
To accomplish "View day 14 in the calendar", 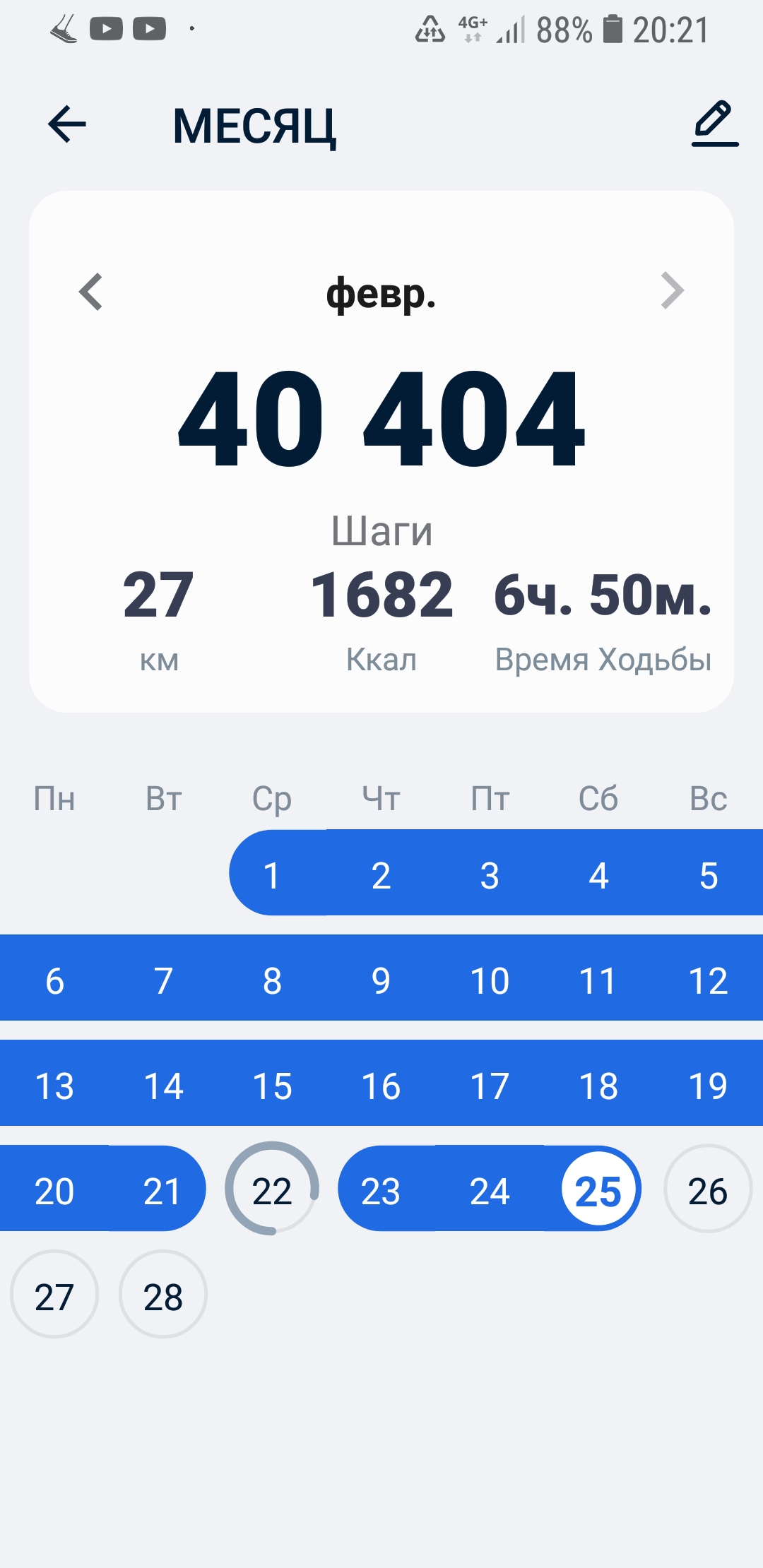I will (x=163, y=1085).
